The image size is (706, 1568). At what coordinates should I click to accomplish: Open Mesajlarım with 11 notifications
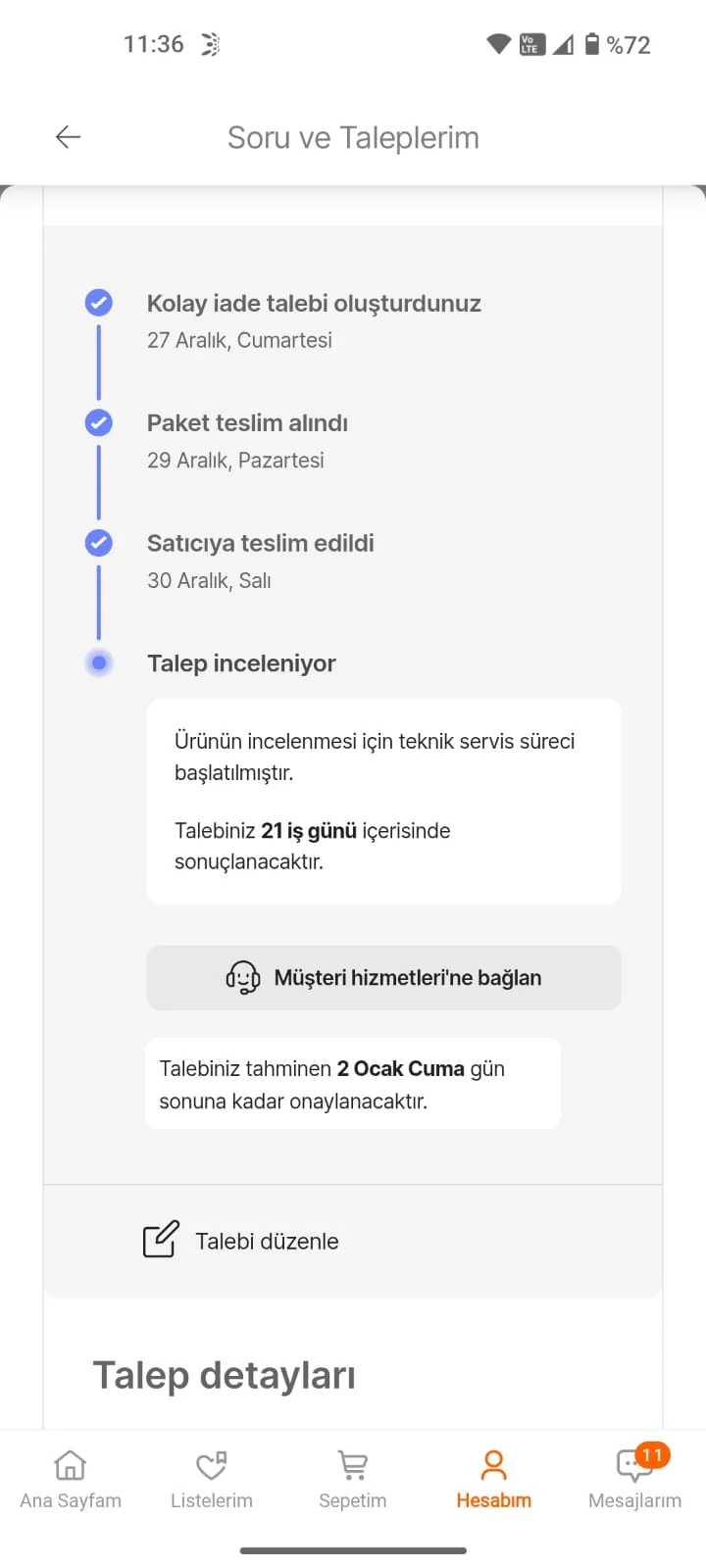click(x=634, y=1479)
